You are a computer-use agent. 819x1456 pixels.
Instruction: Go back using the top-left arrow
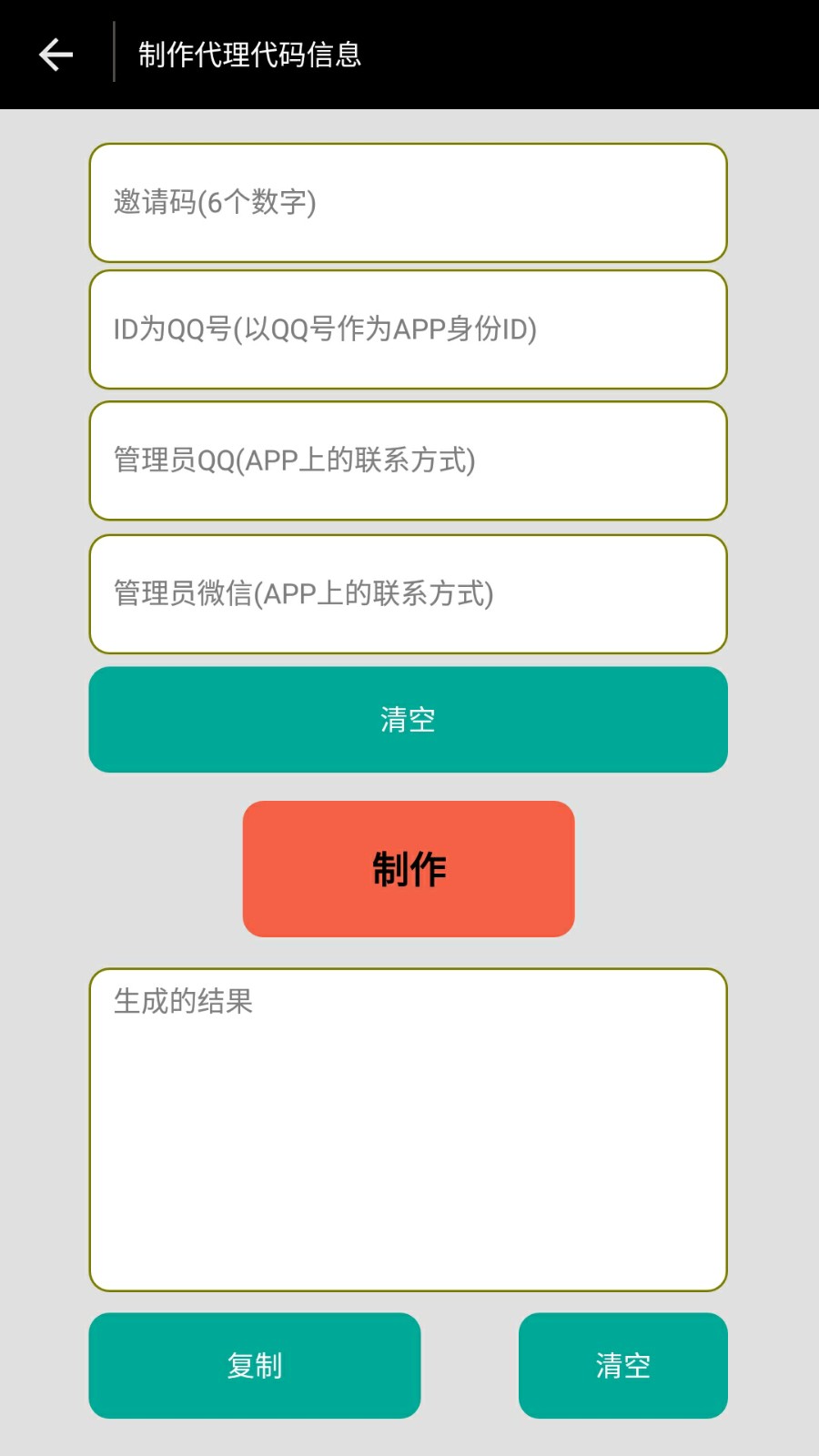click(x=56, y=55)
